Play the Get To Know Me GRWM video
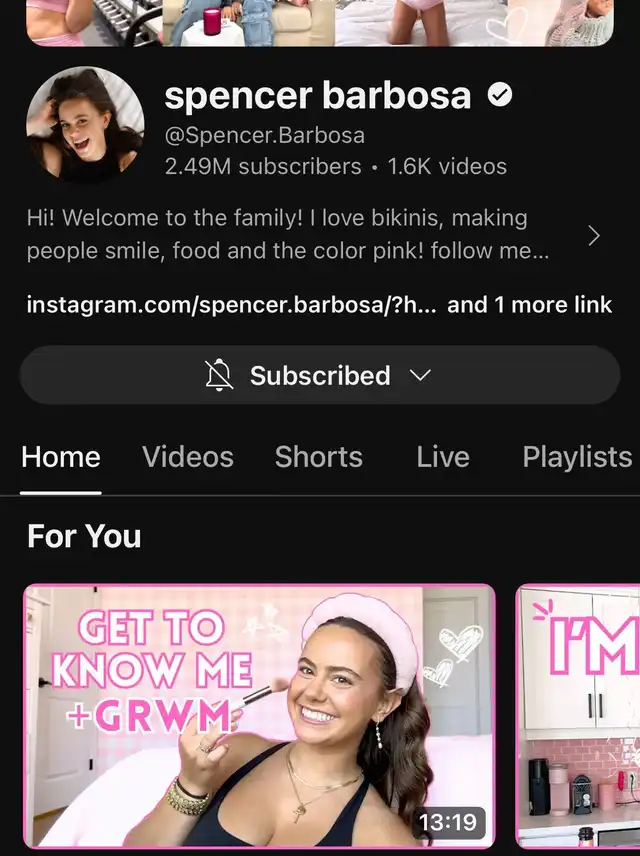Image resolution: width=640 pixels, height=856 pixels. 259,715
